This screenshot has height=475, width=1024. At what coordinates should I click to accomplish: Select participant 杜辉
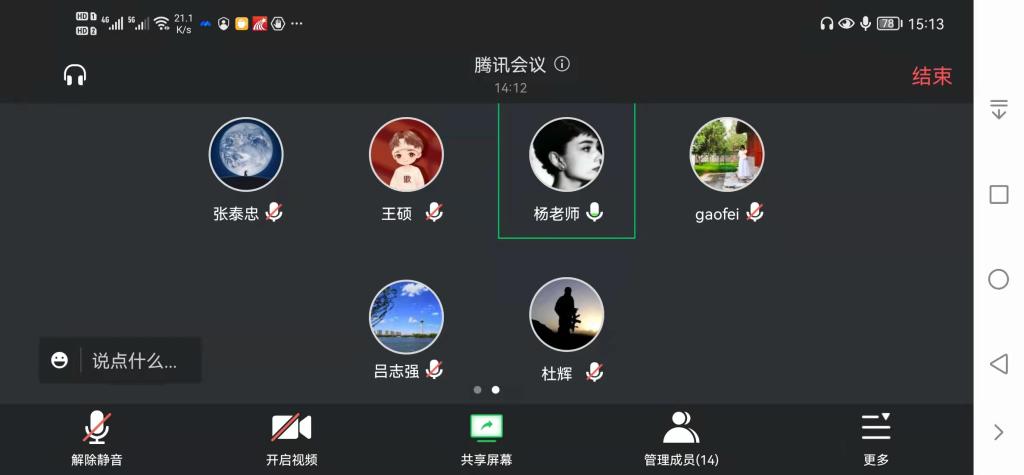click(x=566, y=317)
